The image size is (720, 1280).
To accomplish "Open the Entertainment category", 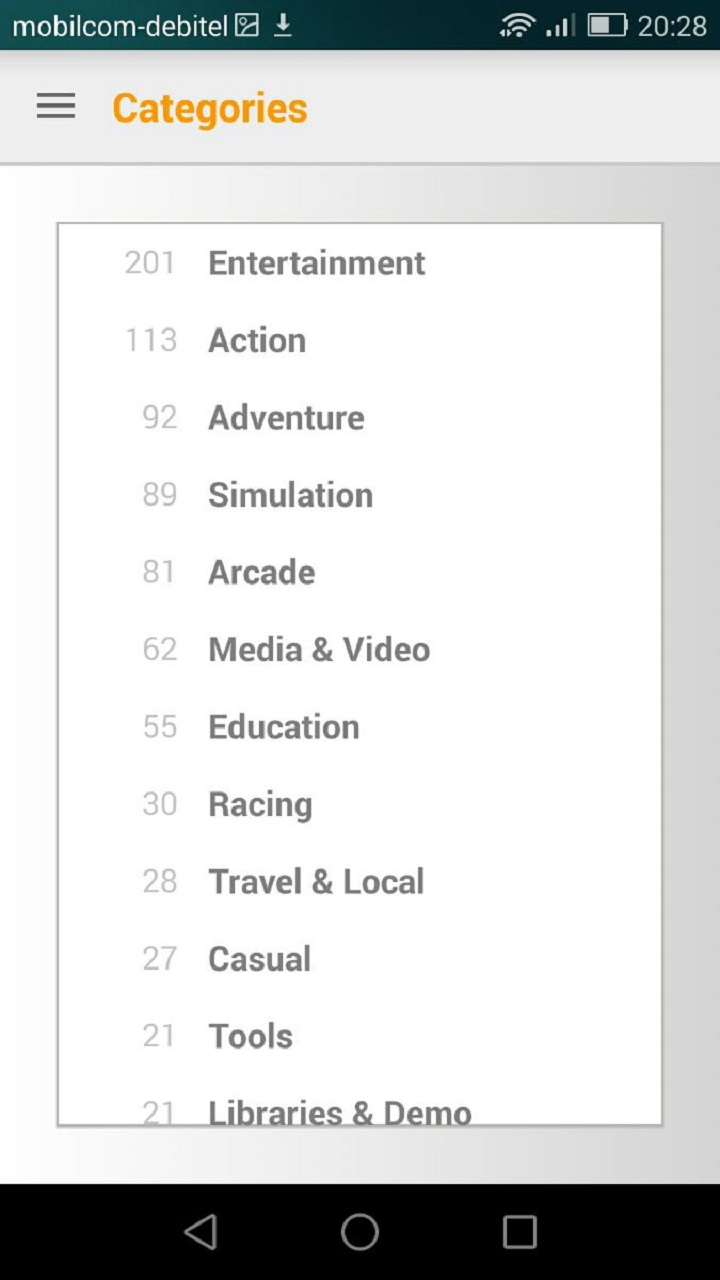I will pyautogui.click(x=316, y=263).
